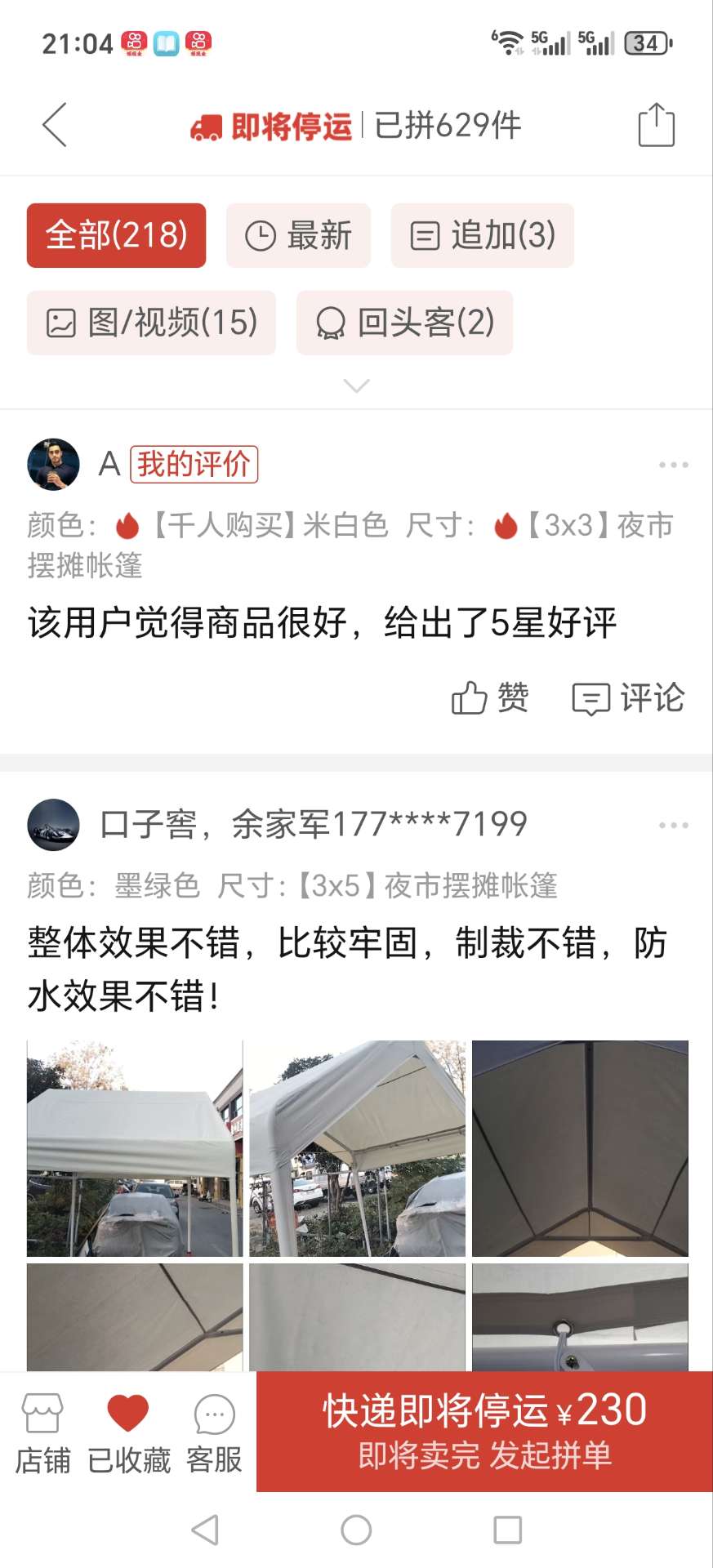Show 追加(3) follow-up reviews

[482, 236]
